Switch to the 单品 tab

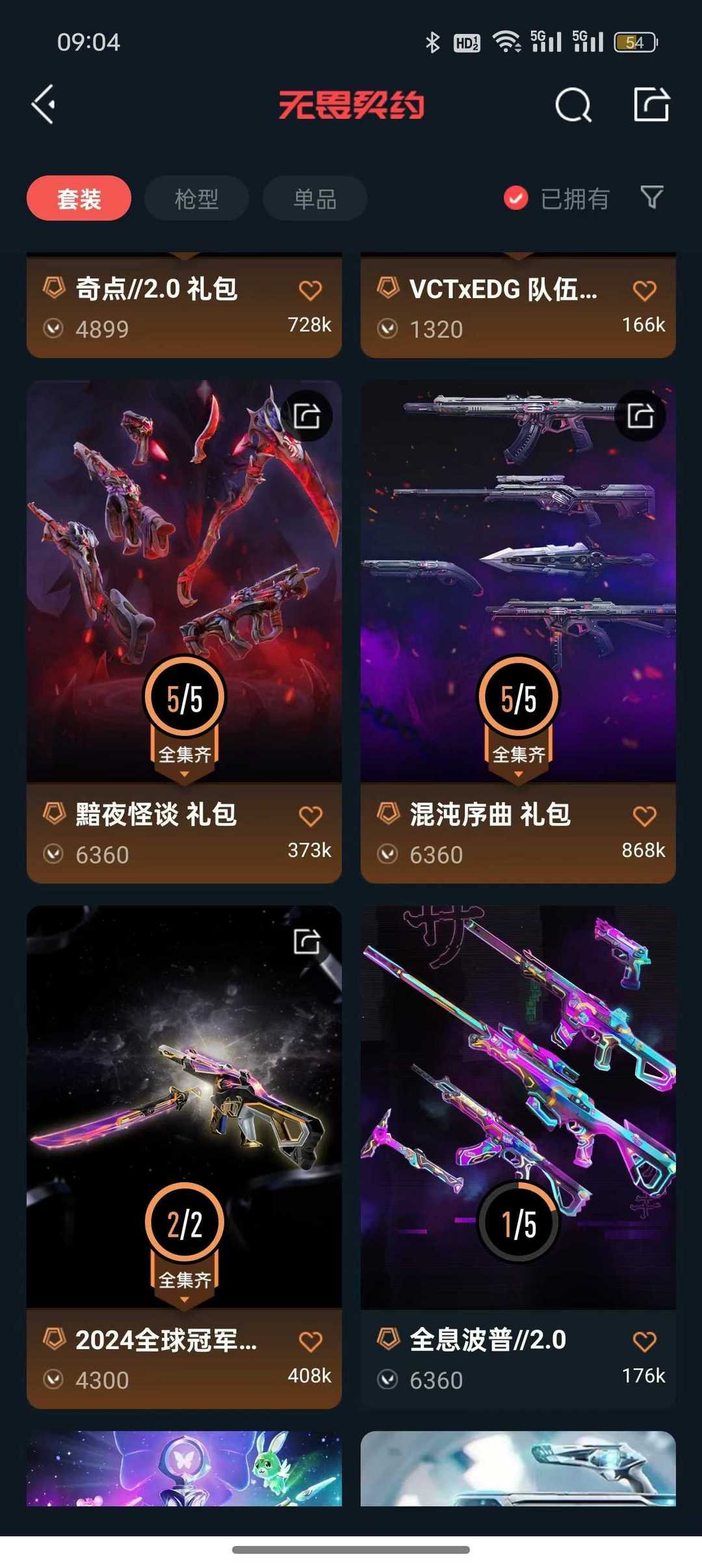click(x=313, y=198)
